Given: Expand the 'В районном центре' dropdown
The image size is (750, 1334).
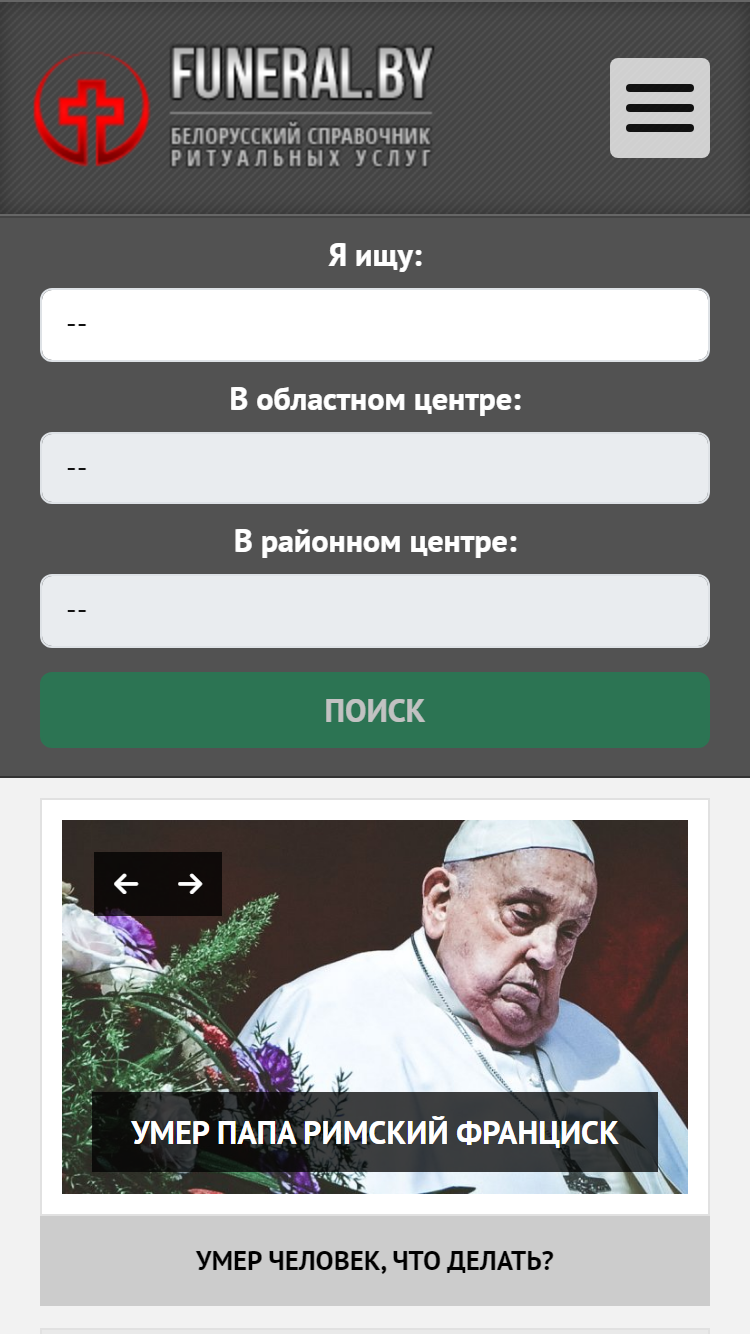Looking at the screenshot, I should click(375, 611).
